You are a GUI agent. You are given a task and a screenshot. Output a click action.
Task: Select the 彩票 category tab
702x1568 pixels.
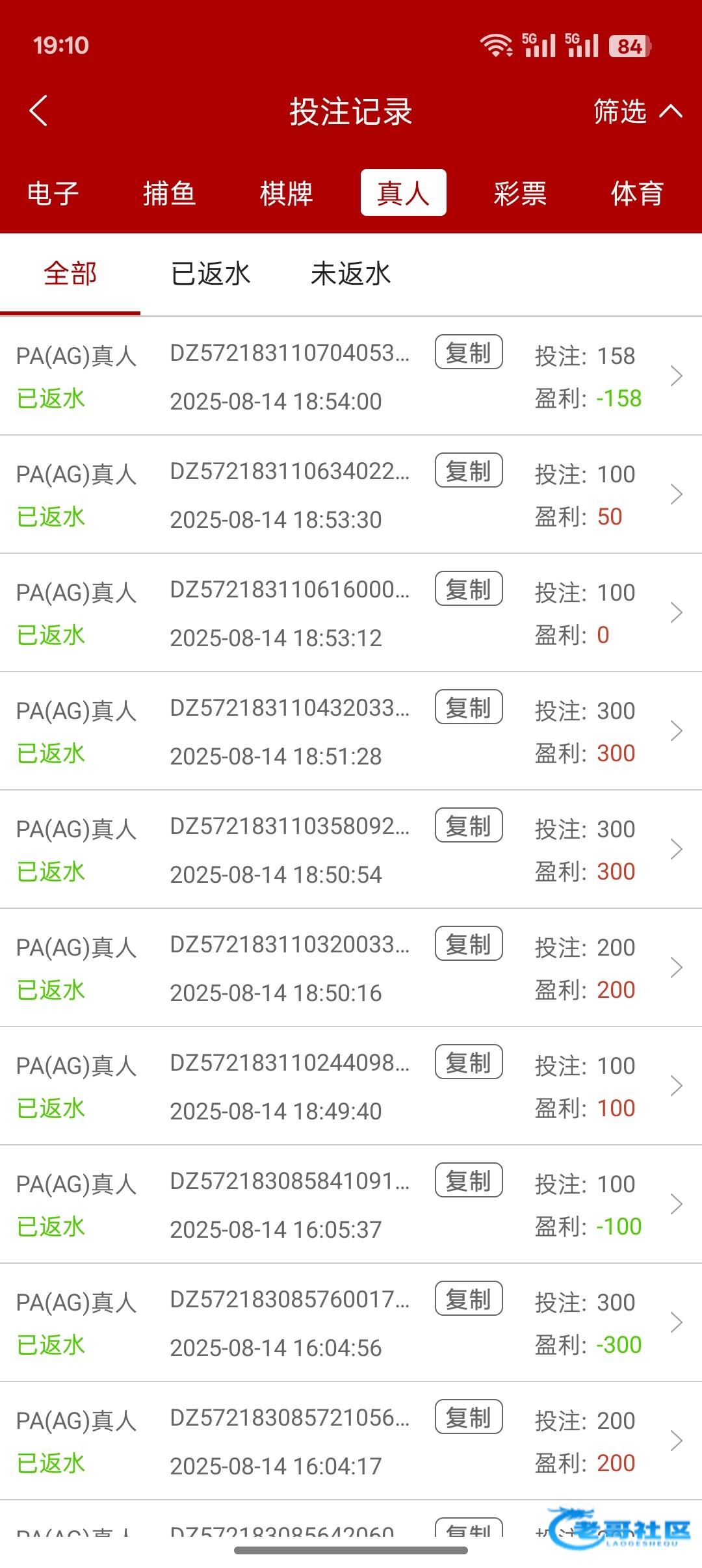tap(520, 193)
